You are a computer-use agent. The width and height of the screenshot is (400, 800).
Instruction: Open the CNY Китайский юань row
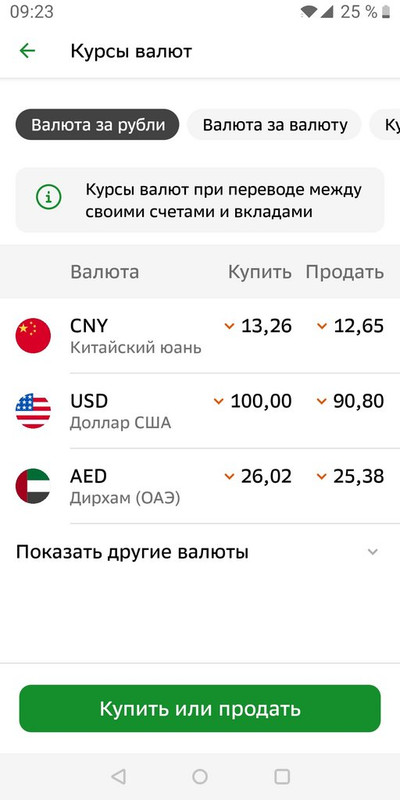[x=200, y=336]
